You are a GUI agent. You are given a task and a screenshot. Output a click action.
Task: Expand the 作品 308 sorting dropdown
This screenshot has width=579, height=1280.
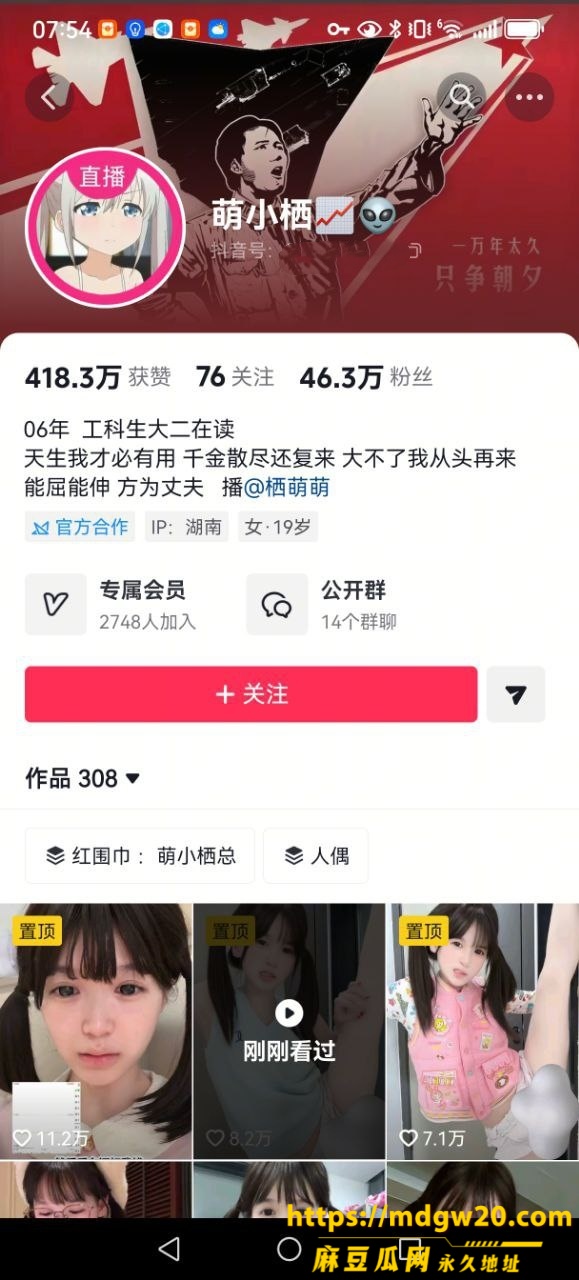pos(82,778)
